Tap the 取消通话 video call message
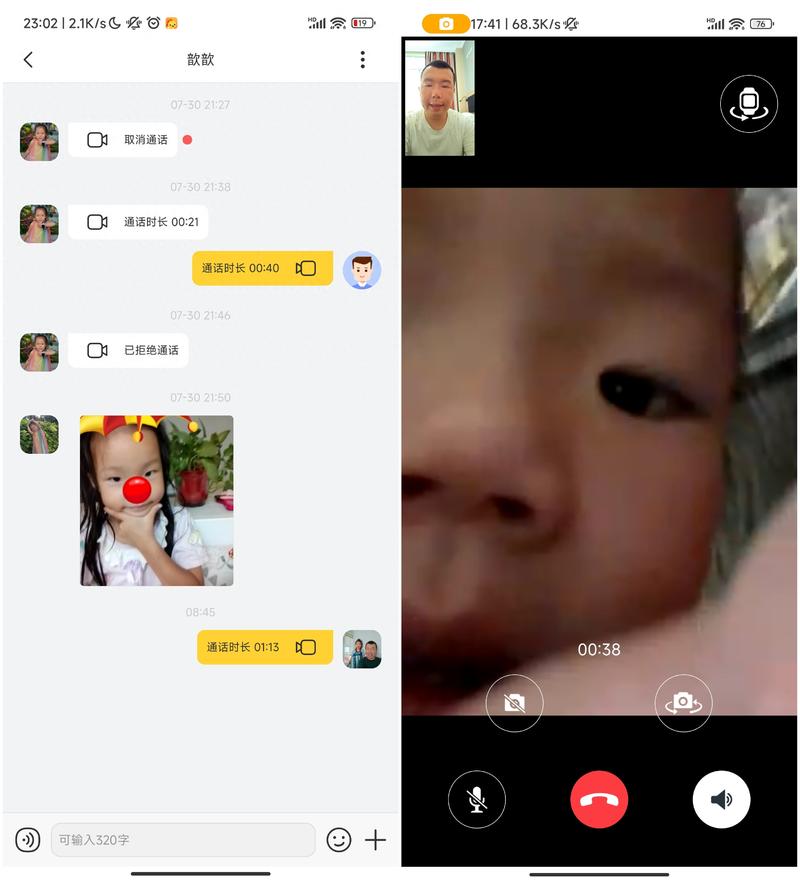Screen dimensions: 800x885 click(123, 140)
